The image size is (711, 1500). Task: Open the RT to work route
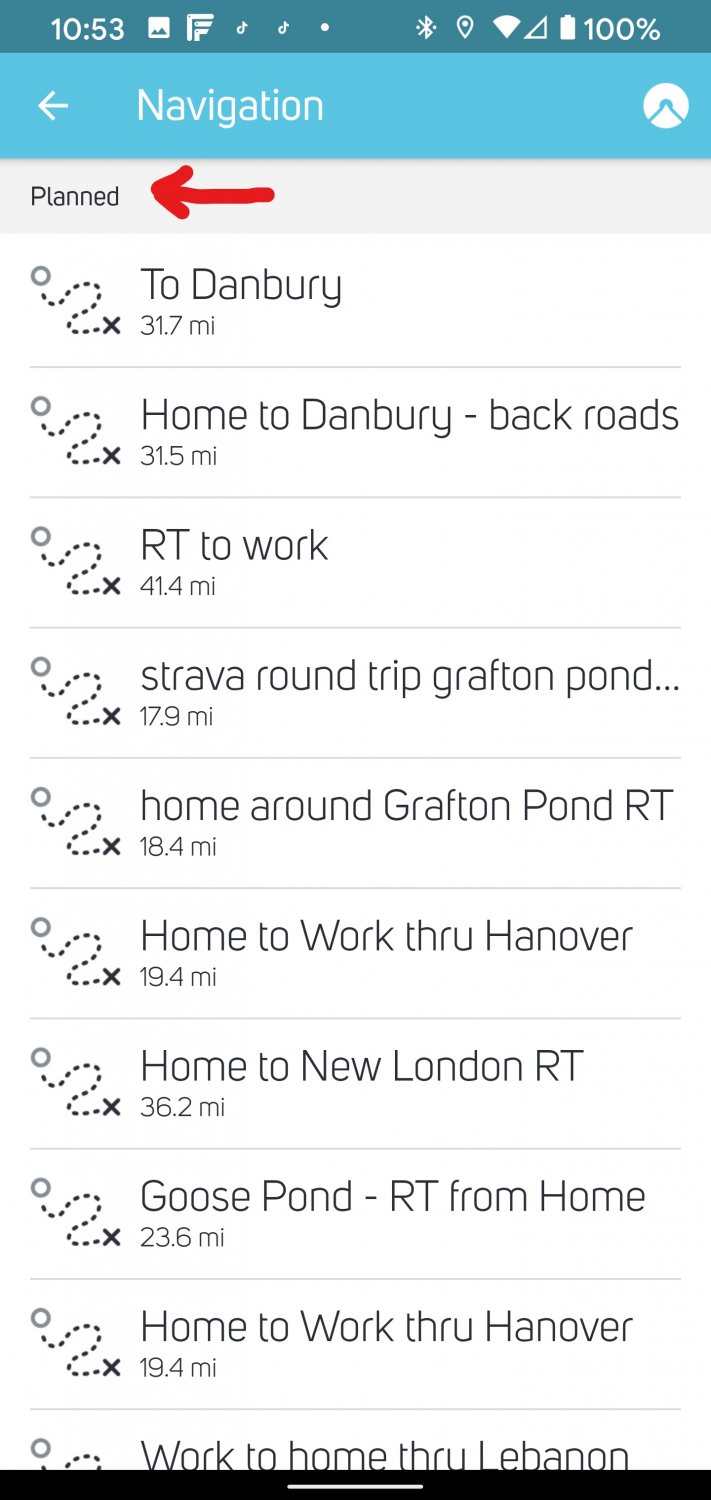pos(355,562)
